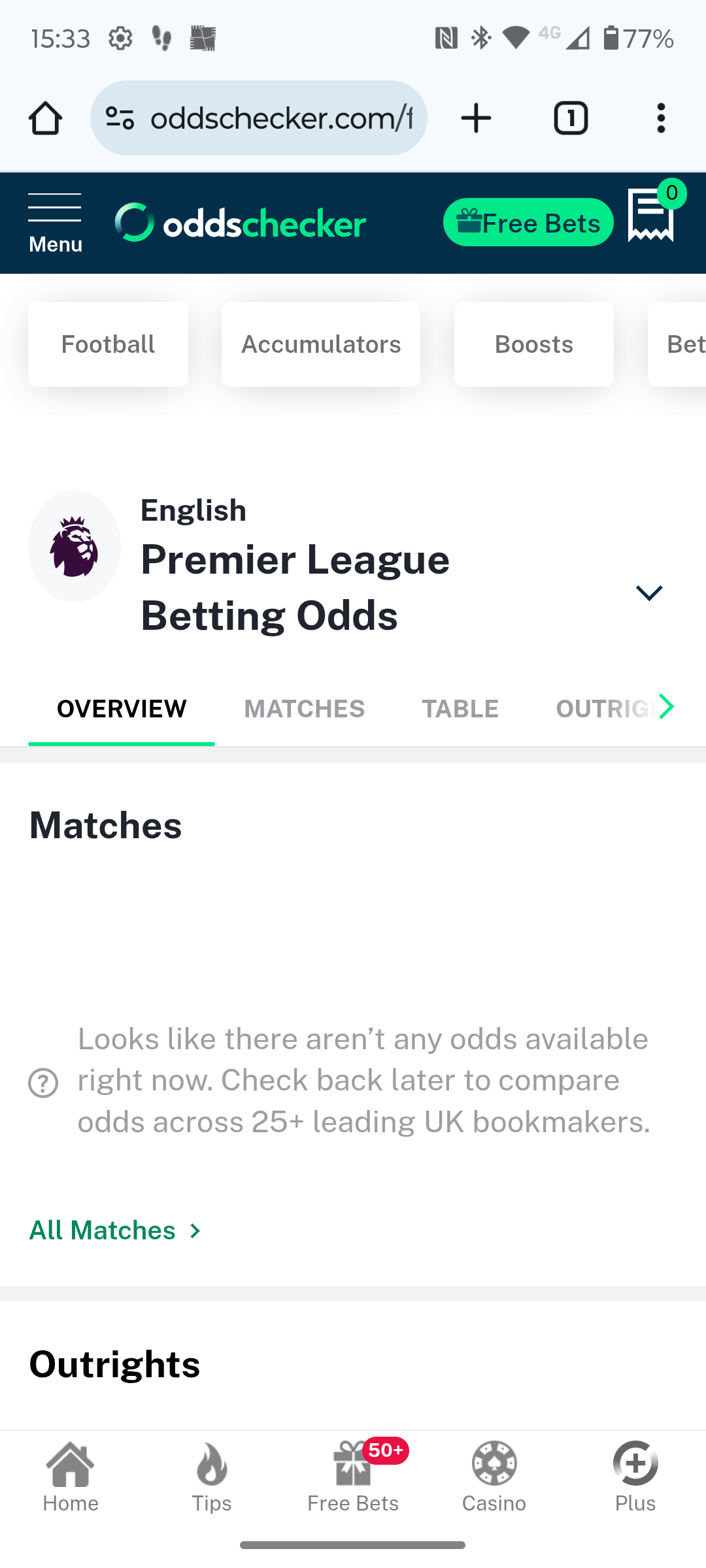Open the browser tab switcher

tap(571, 118)
